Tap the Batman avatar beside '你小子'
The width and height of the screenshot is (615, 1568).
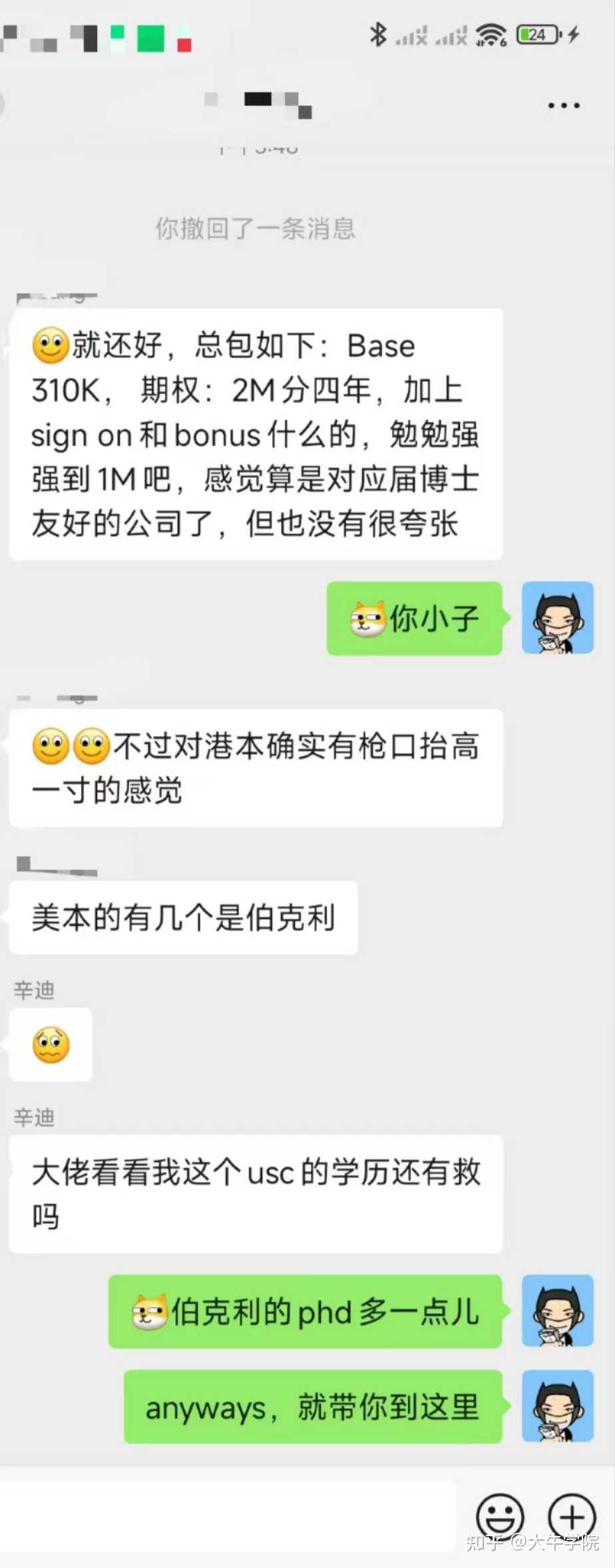coord(558,618)
